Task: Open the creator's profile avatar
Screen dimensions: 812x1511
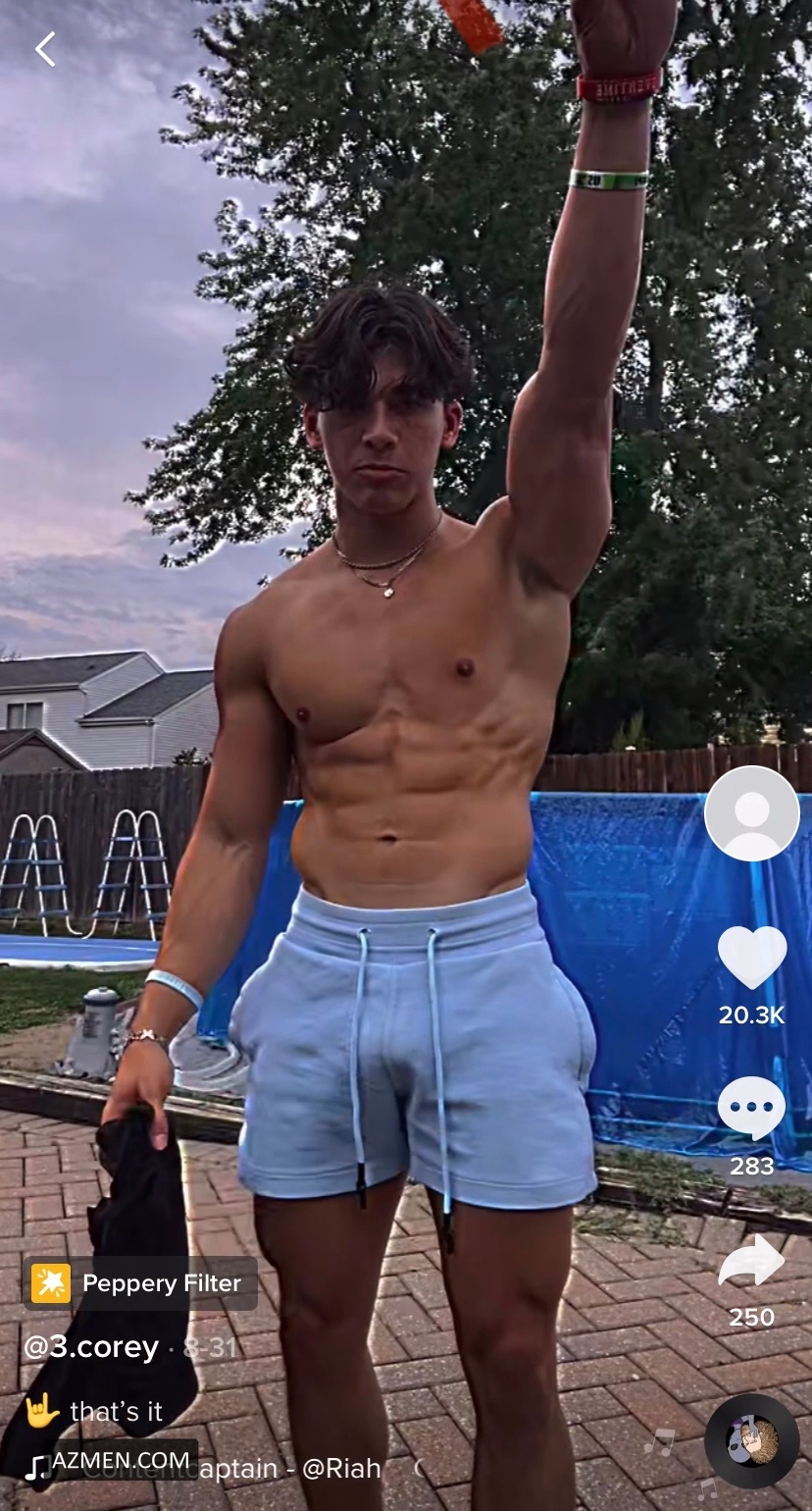Action: click(x=752, y=813)
